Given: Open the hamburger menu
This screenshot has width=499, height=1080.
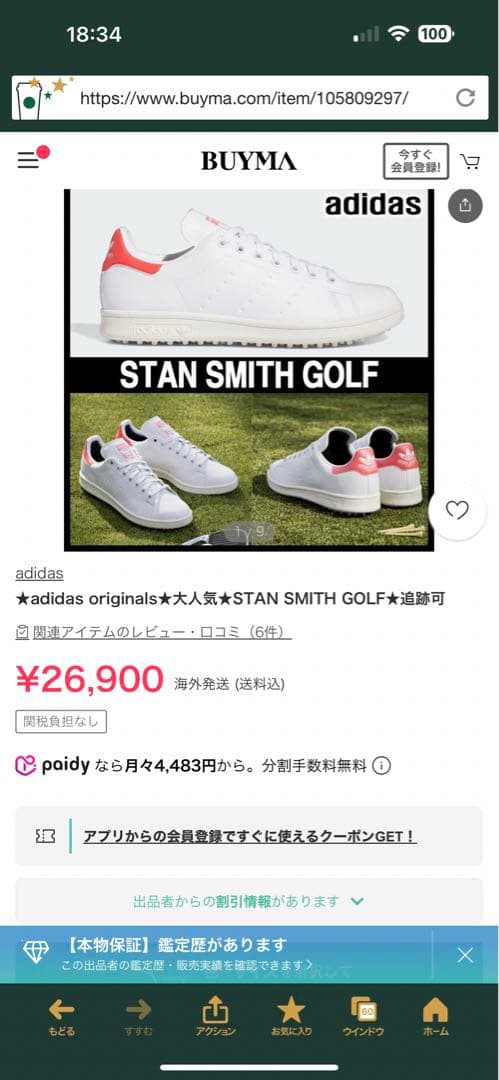Looking at the screenshot, I should [x=29, y=160].
